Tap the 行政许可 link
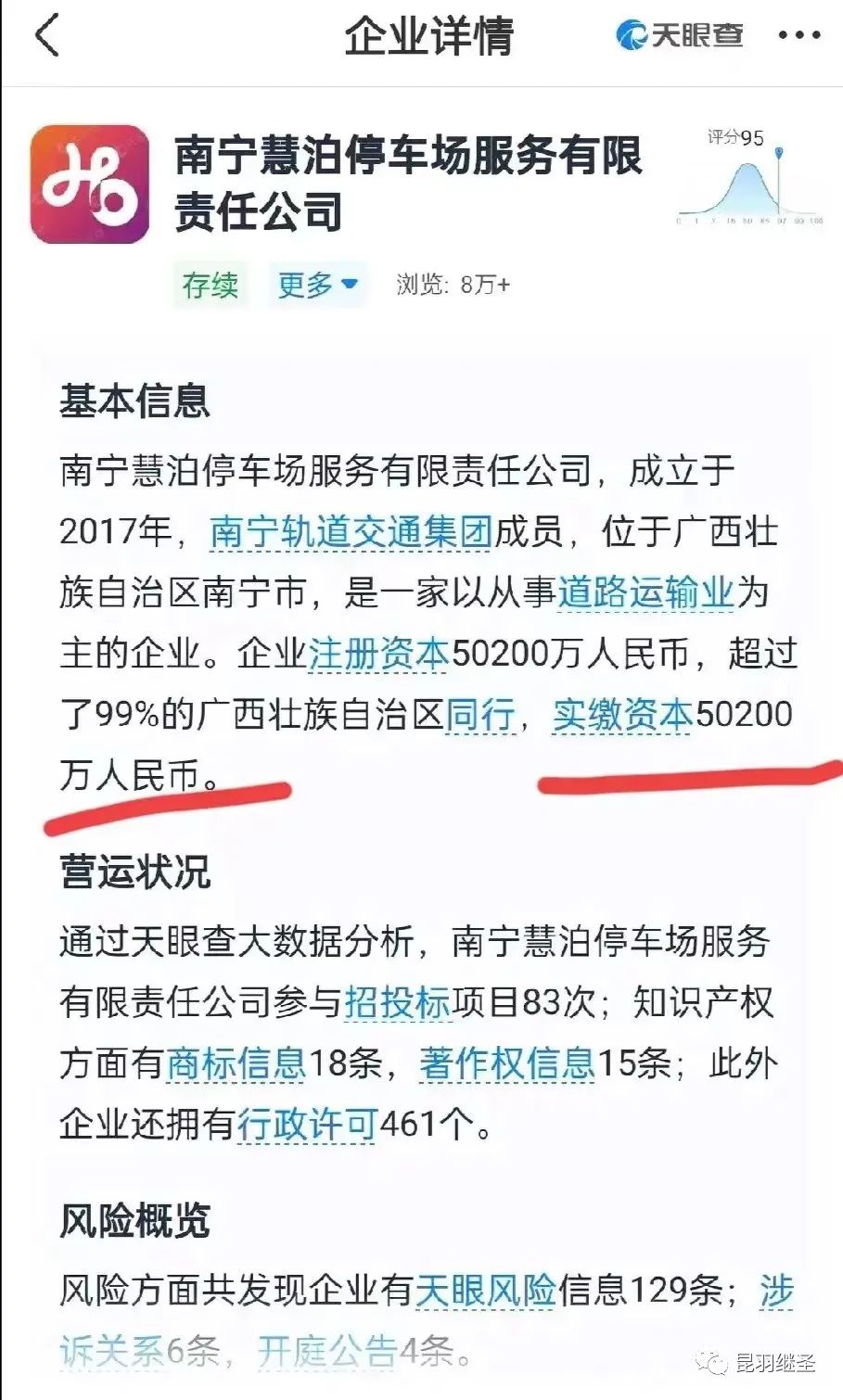 pyautogui.click(x=307, y=1125)
